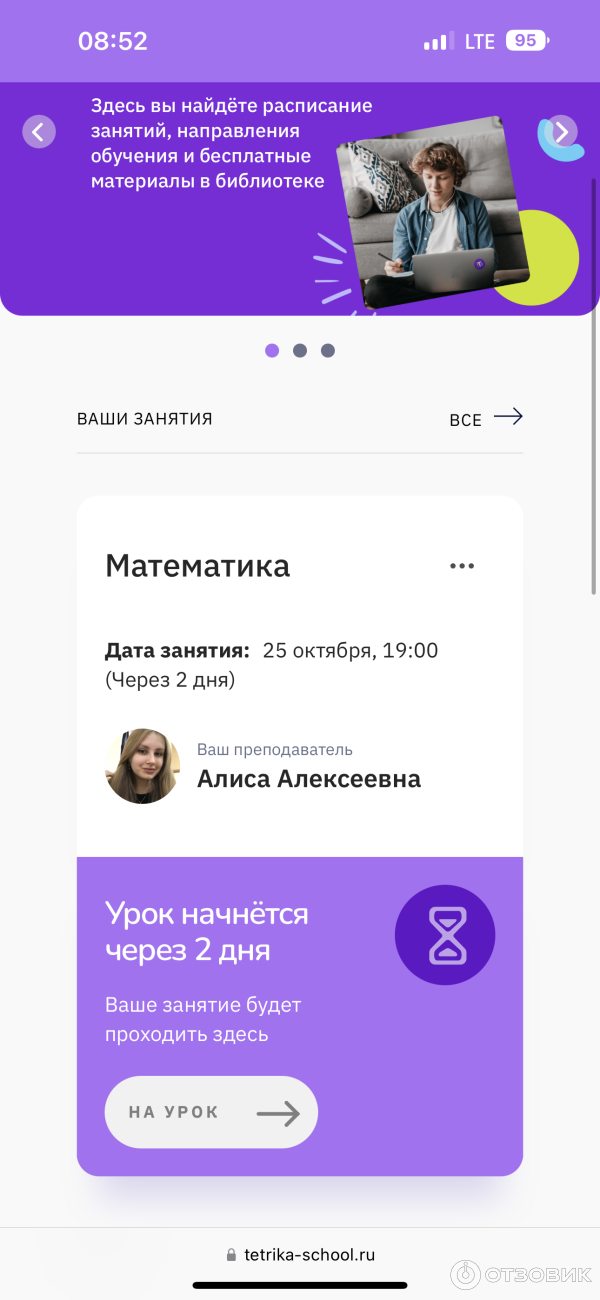Screen dimensions: 600x1300
Task: Select the third carousel page dot
Action: 328,351
